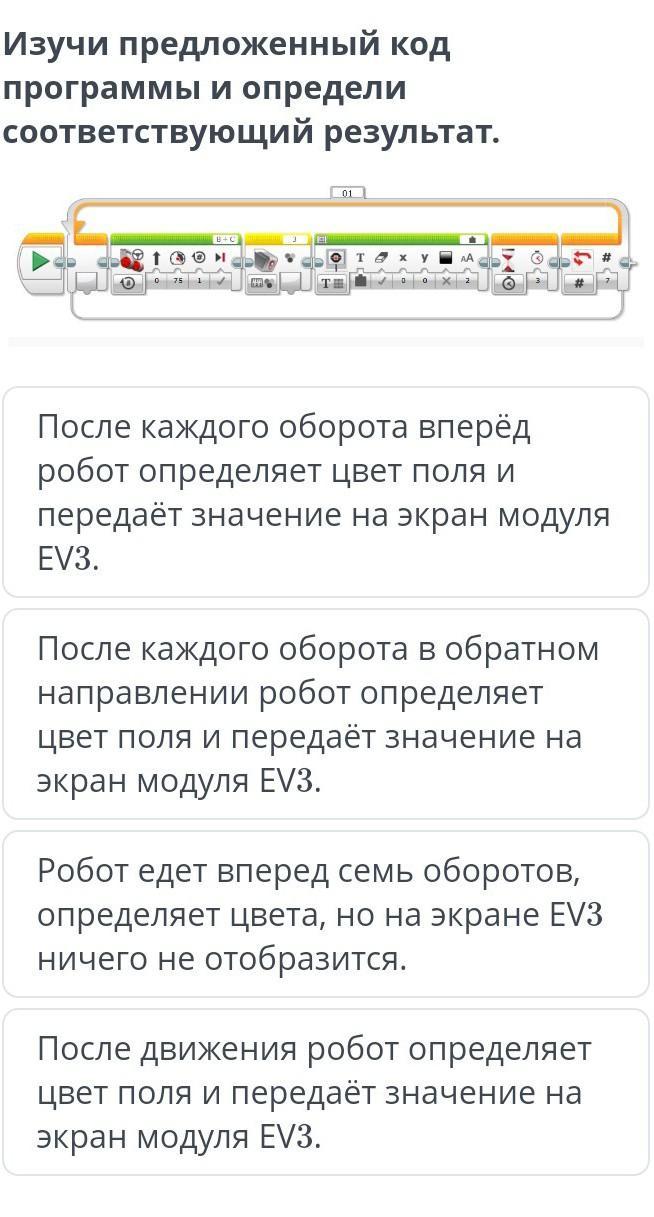This screenshot has height=1217, width=654.
Task: Choose answer 'После каждого оборота в обратном направлении'
Action: click(x=326, y=714)
